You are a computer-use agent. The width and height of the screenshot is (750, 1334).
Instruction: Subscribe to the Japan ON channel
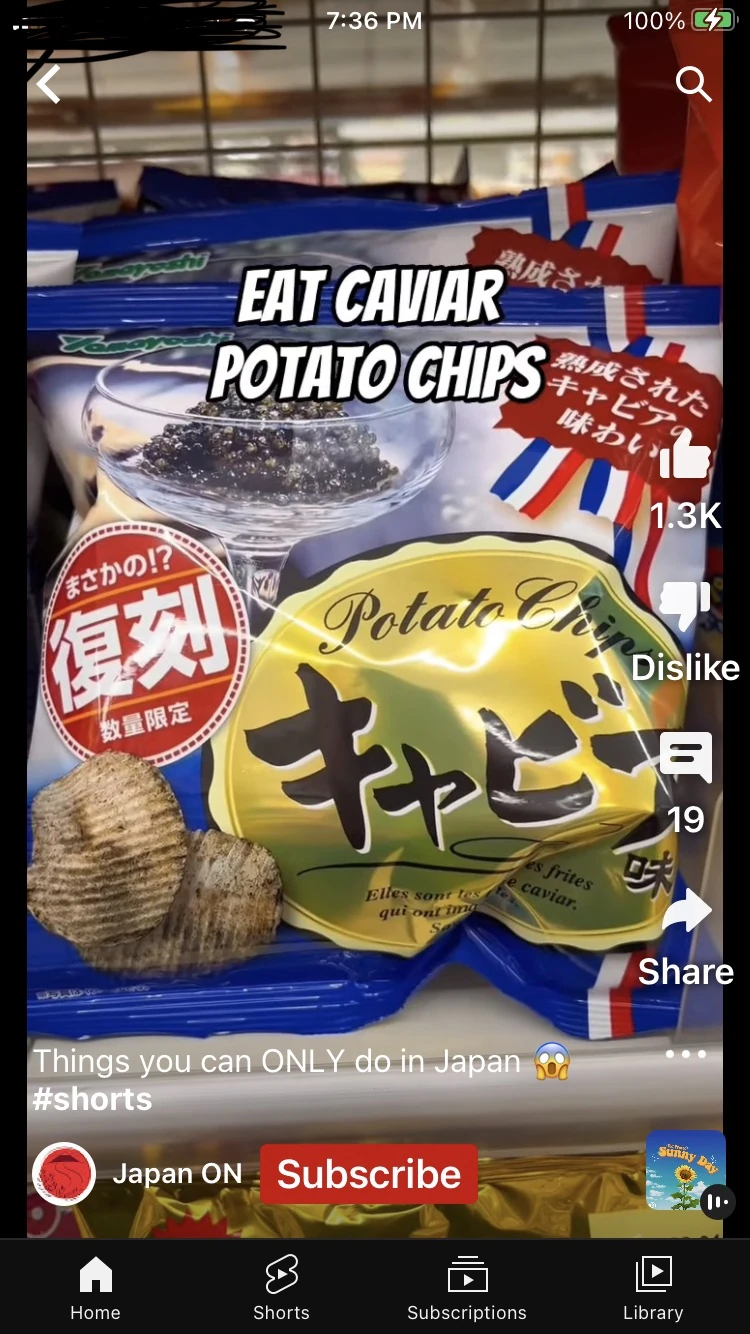(x=368, y=1174)
